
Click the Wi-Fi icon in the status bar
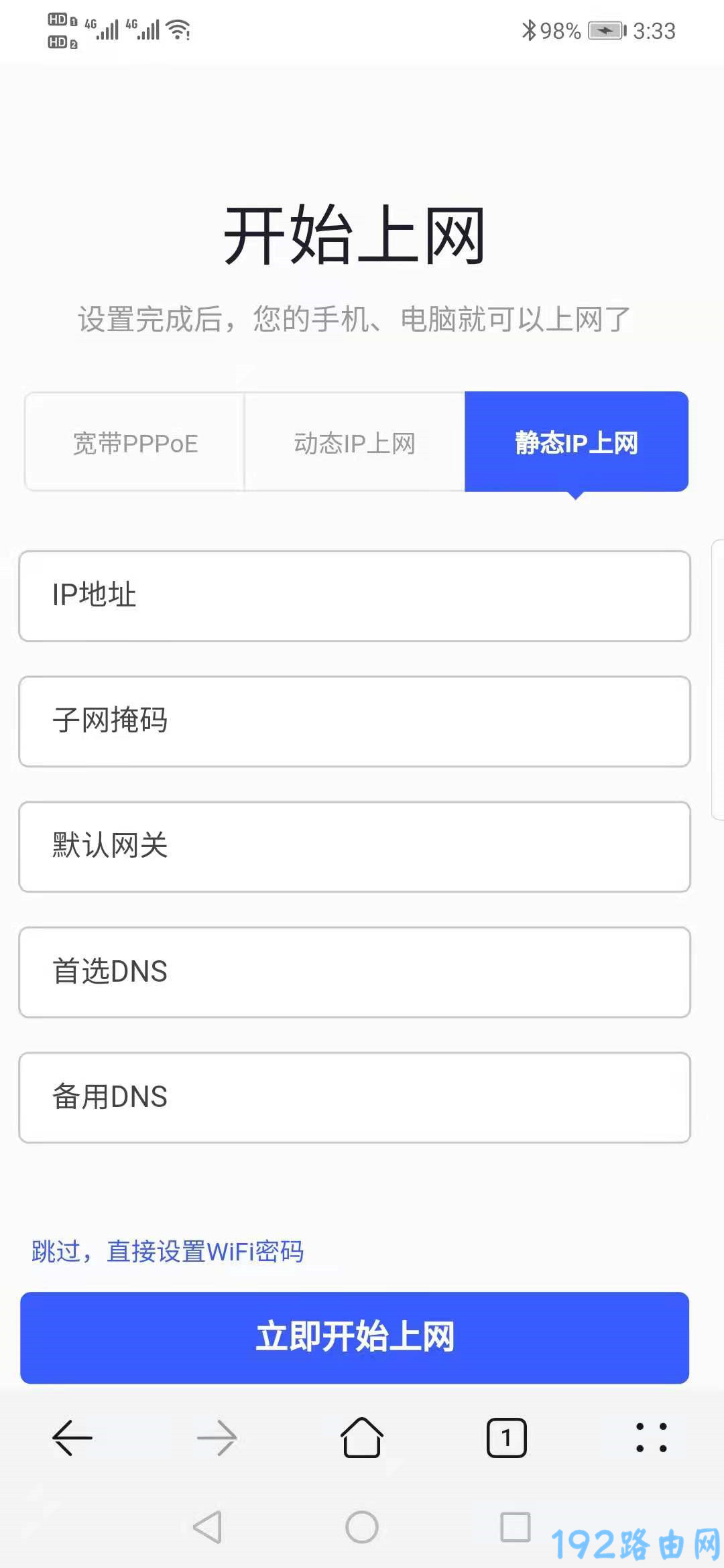point(180,29)
